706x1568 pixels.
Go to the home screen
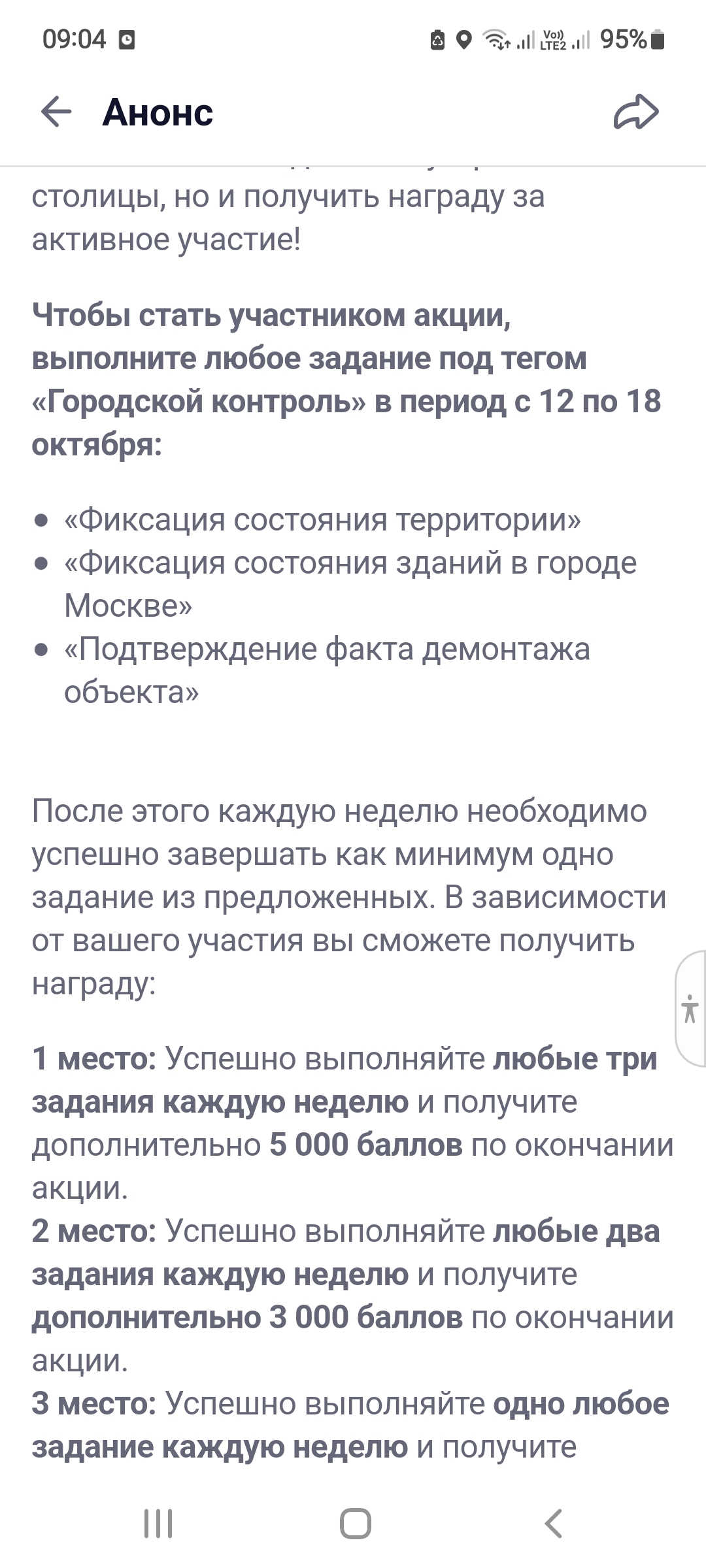coord(355,1524)
